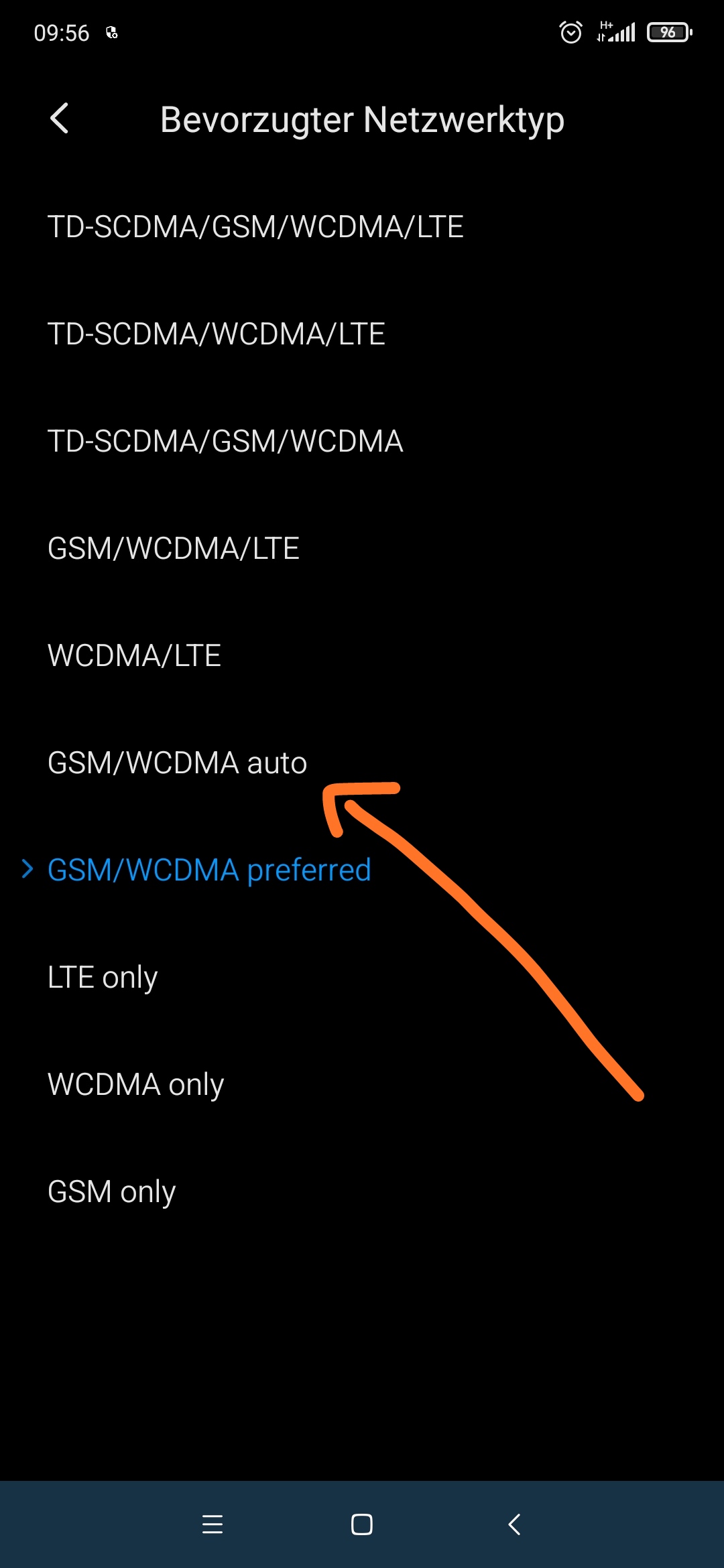Select GSM/WCDMA/LTE network mode
This screenshot has height=1568, width=724.
coord(362,548)
